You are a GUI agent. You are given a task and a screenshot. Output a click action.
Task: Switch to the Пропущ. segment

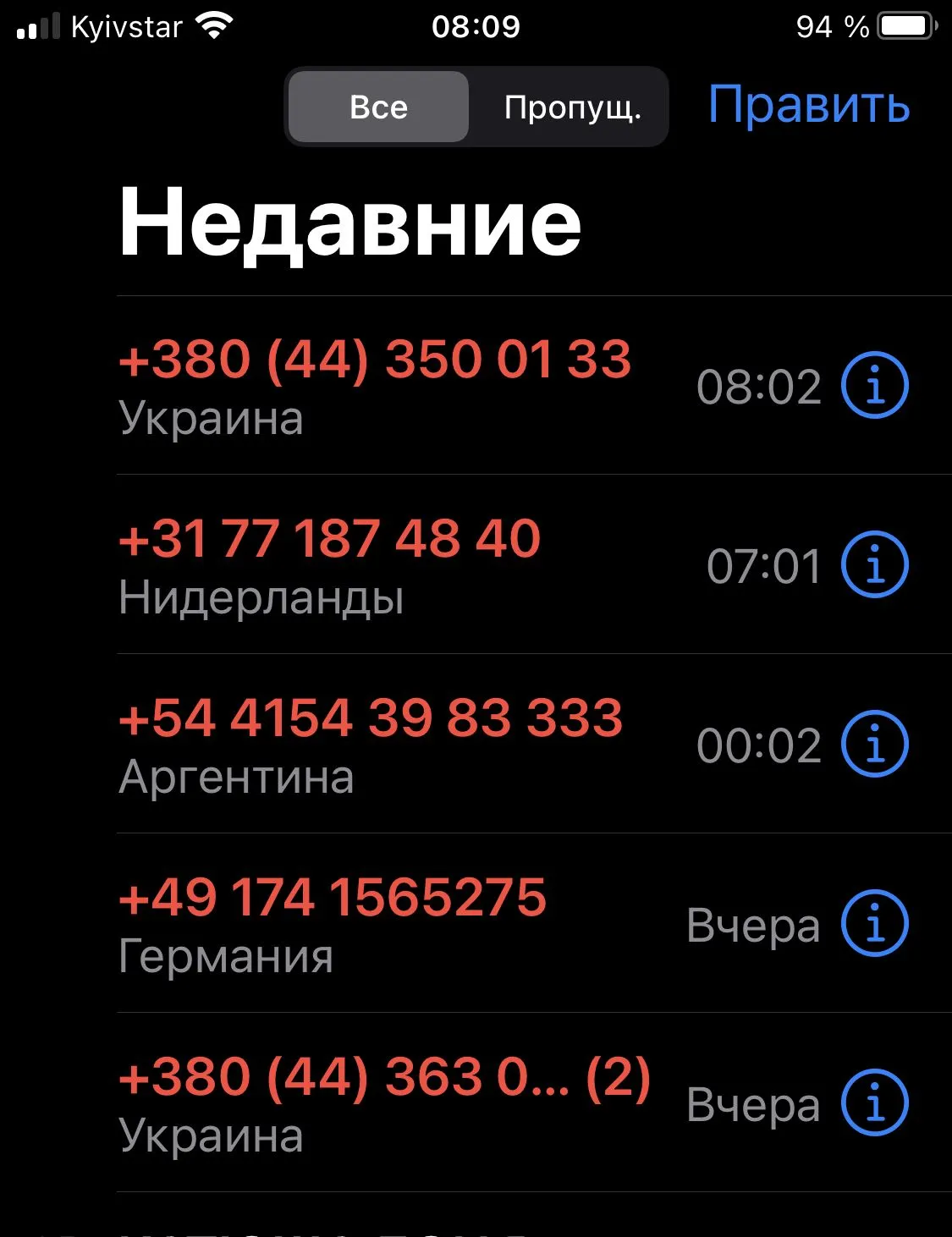click(x=572, y=107)
